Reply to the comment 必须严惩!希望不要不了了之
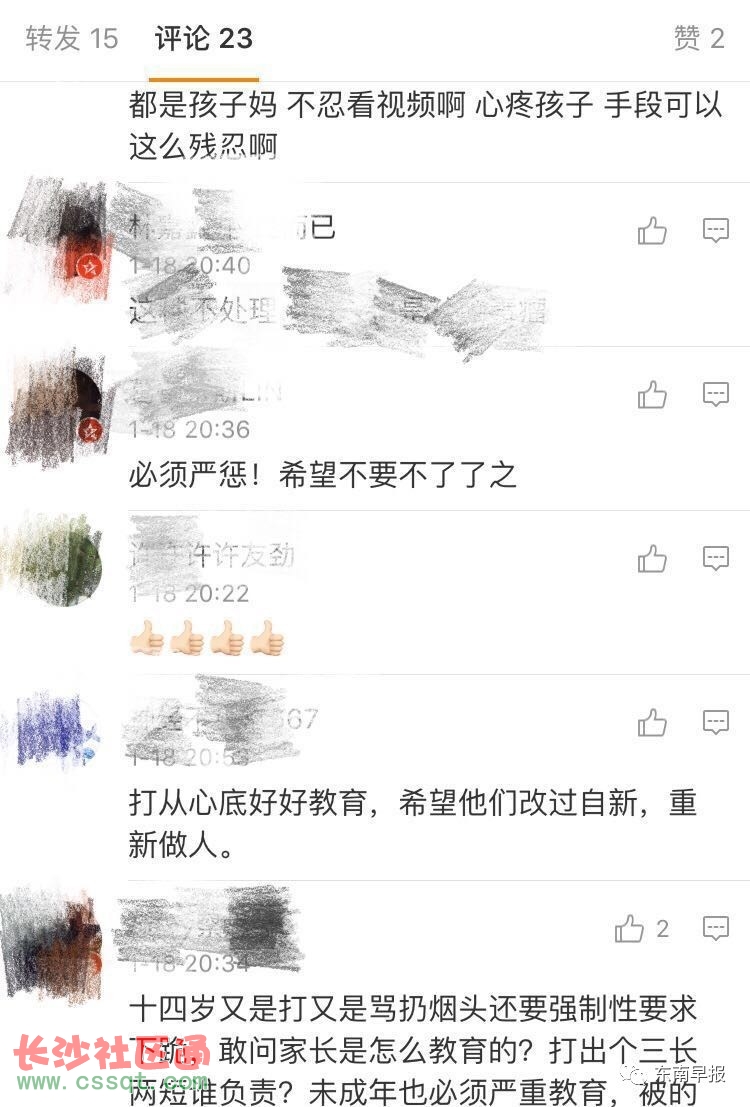Viewport: 750px width, 1107px height. (716, 394)
